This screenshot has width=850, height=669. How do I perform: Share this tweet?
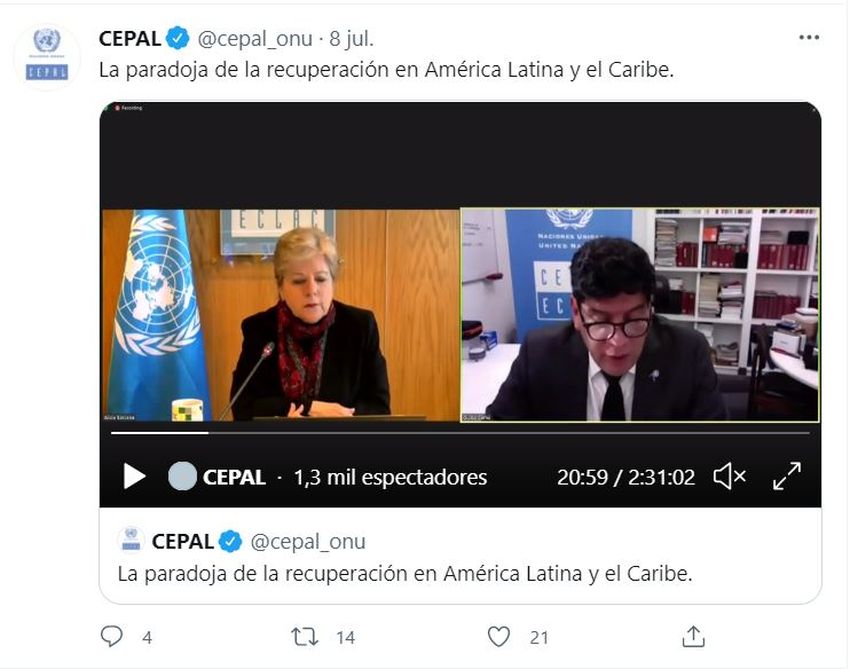tap(693, 636)
